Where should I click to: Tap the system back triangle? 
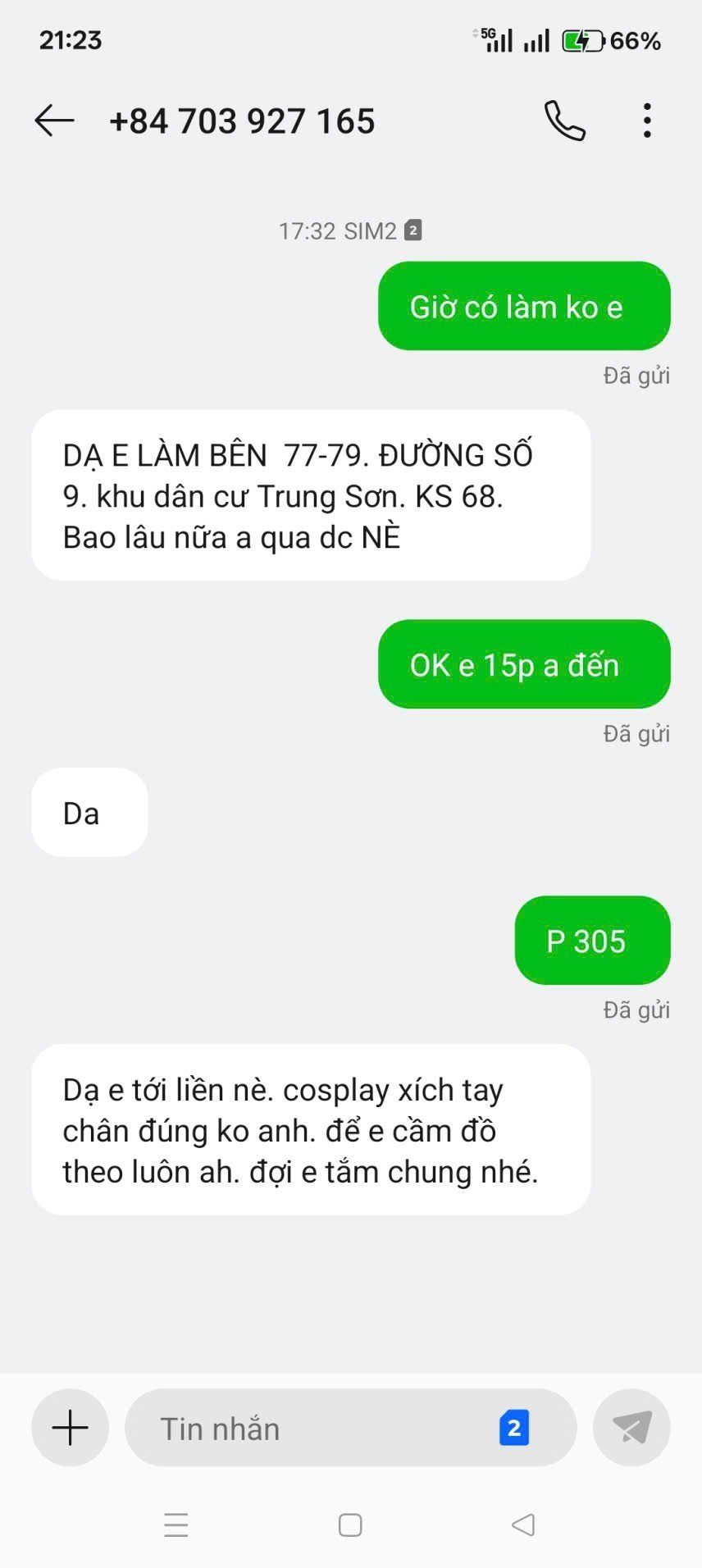click(x=523, y=1525)
